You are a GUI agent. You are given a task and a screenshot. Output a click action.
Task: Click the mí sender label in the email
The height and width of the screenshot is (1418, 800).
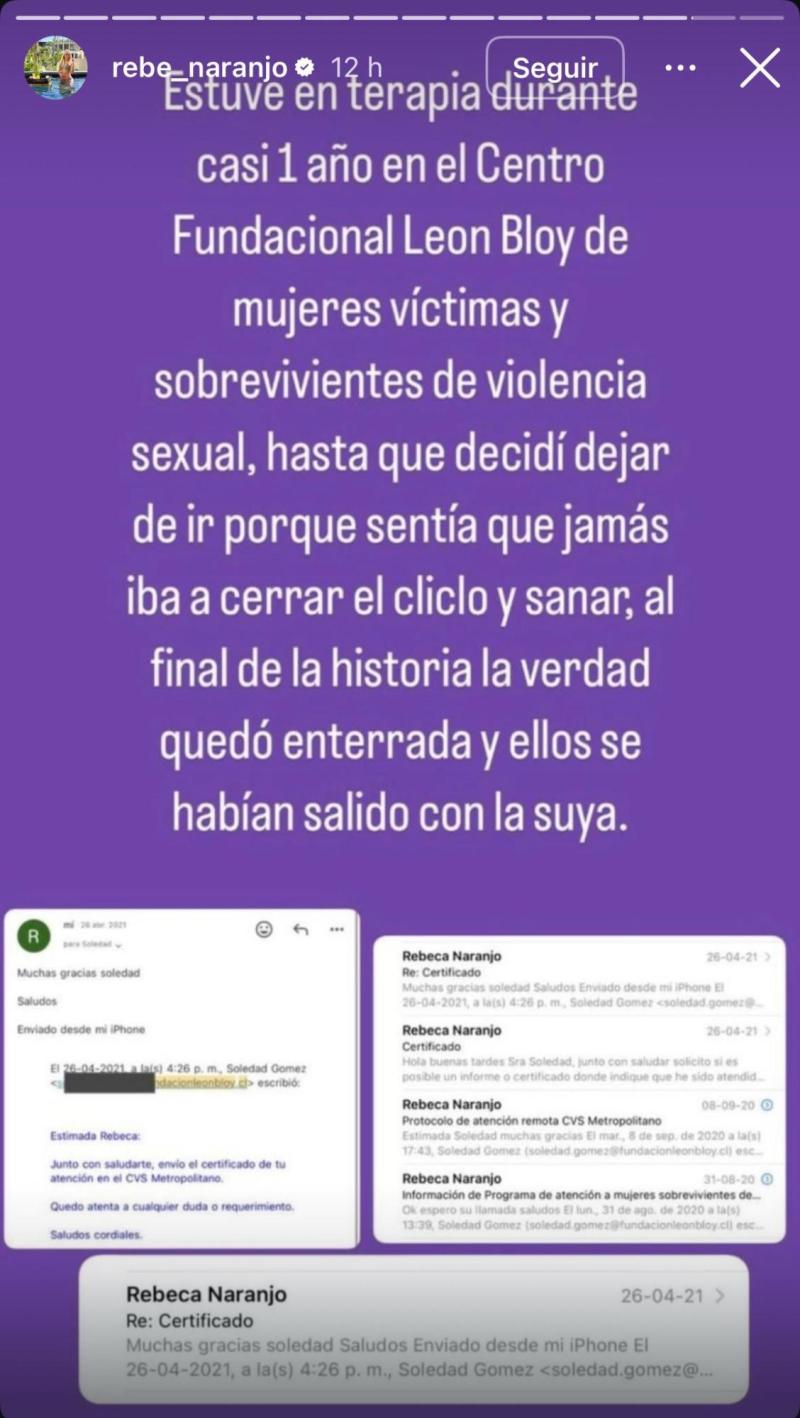click(68, 924)
